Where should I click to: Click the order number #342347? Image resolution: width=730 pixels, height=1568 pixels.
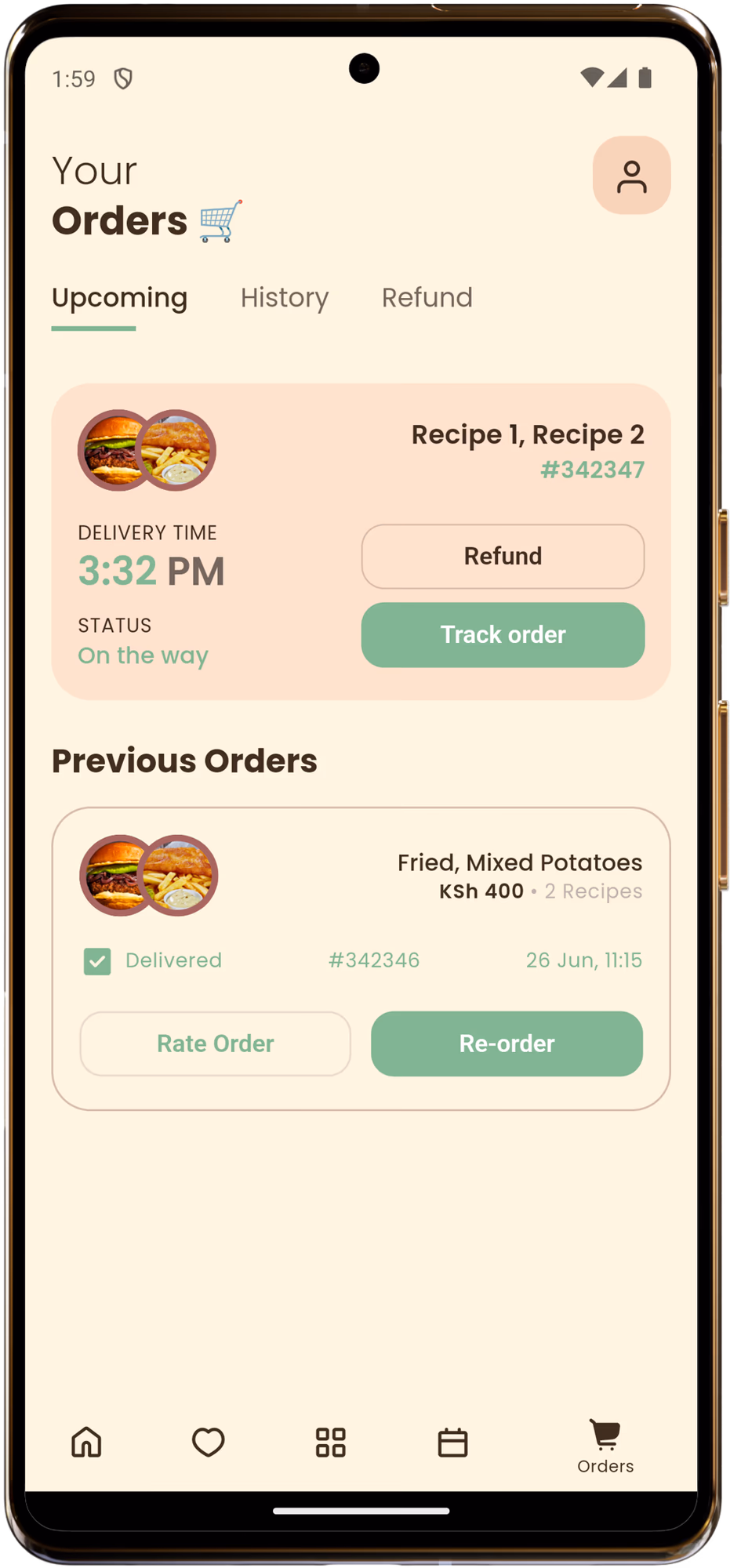click(593, 469)
